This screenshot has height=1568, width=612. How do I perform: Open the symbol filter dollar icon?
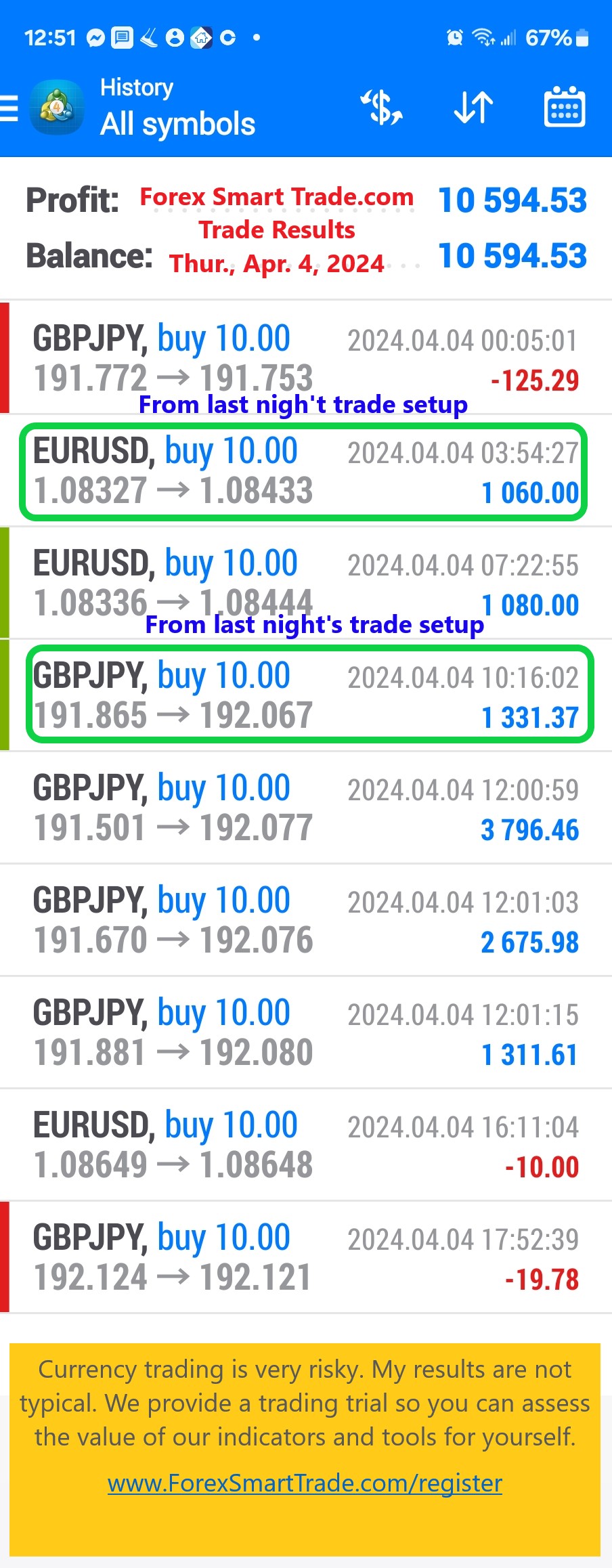coord(382,108)
